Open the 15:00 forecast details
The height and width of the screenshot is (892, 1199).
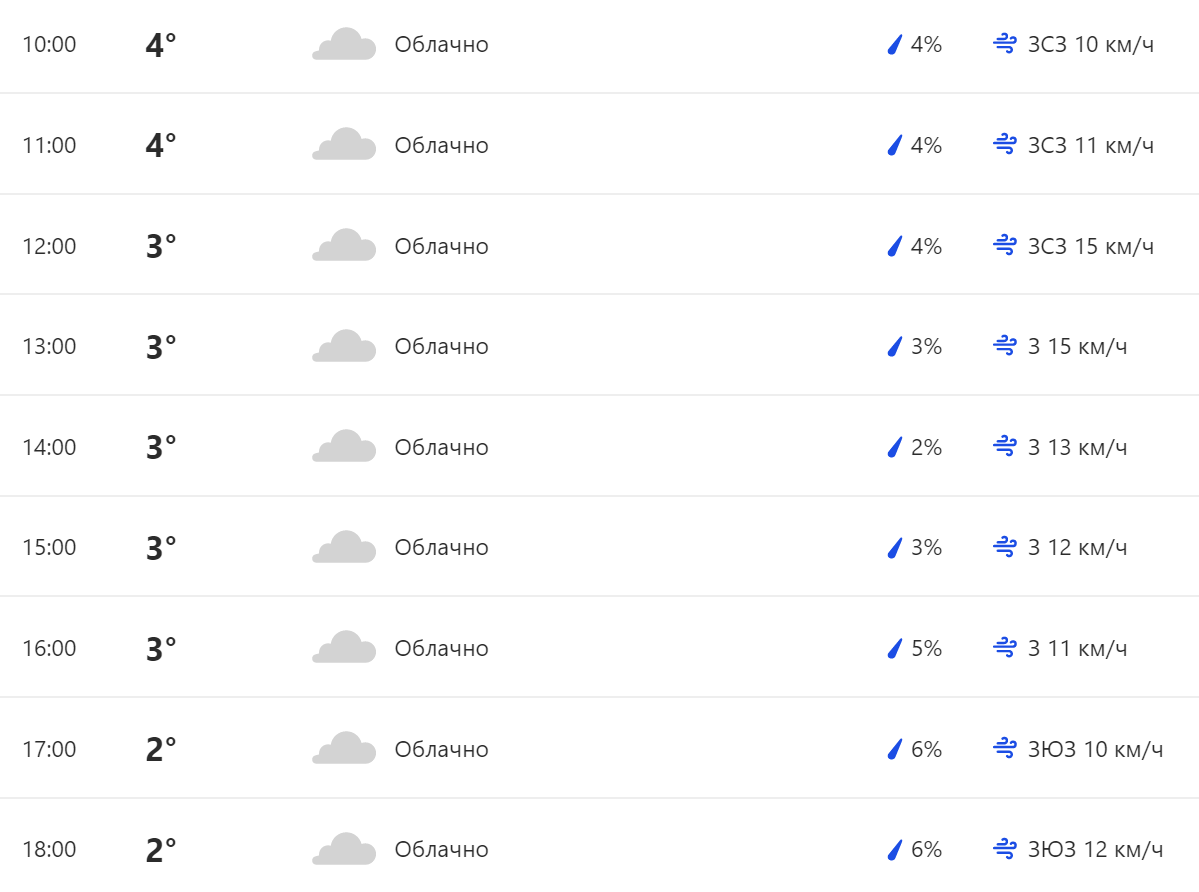coord(599,547)
